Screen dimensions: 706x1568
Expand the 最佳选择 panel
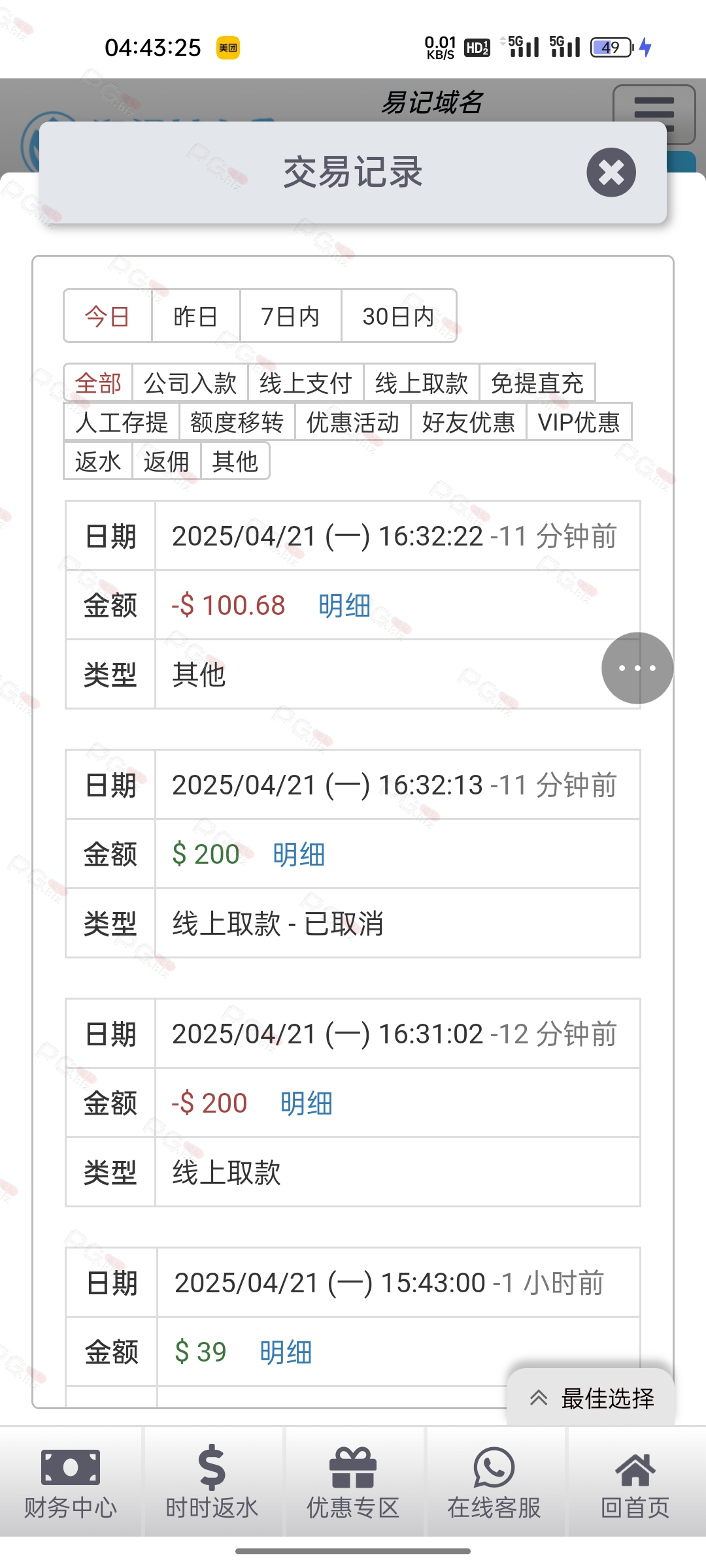click(591, 1398)
